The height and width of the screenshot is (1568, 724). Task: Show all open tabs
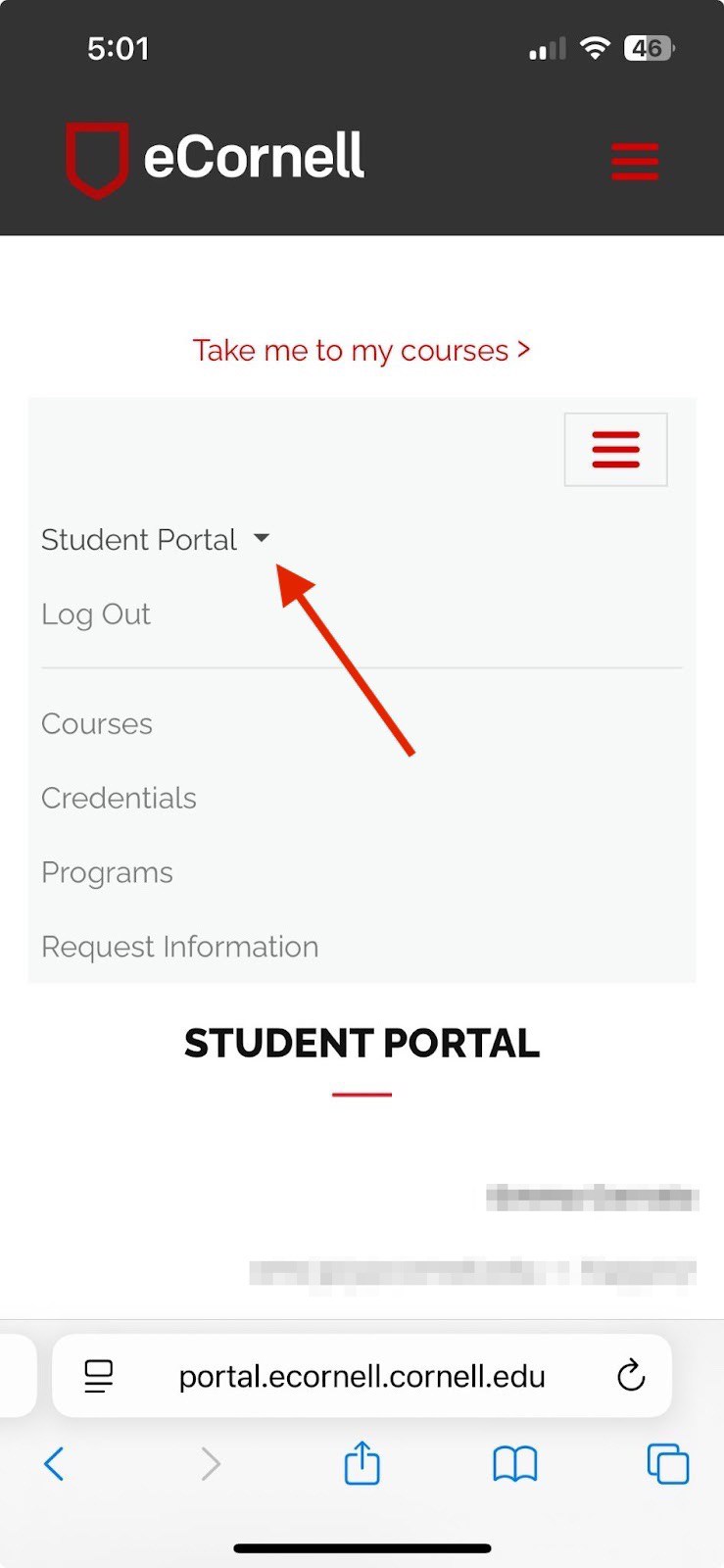click(x=668, y=1464)
